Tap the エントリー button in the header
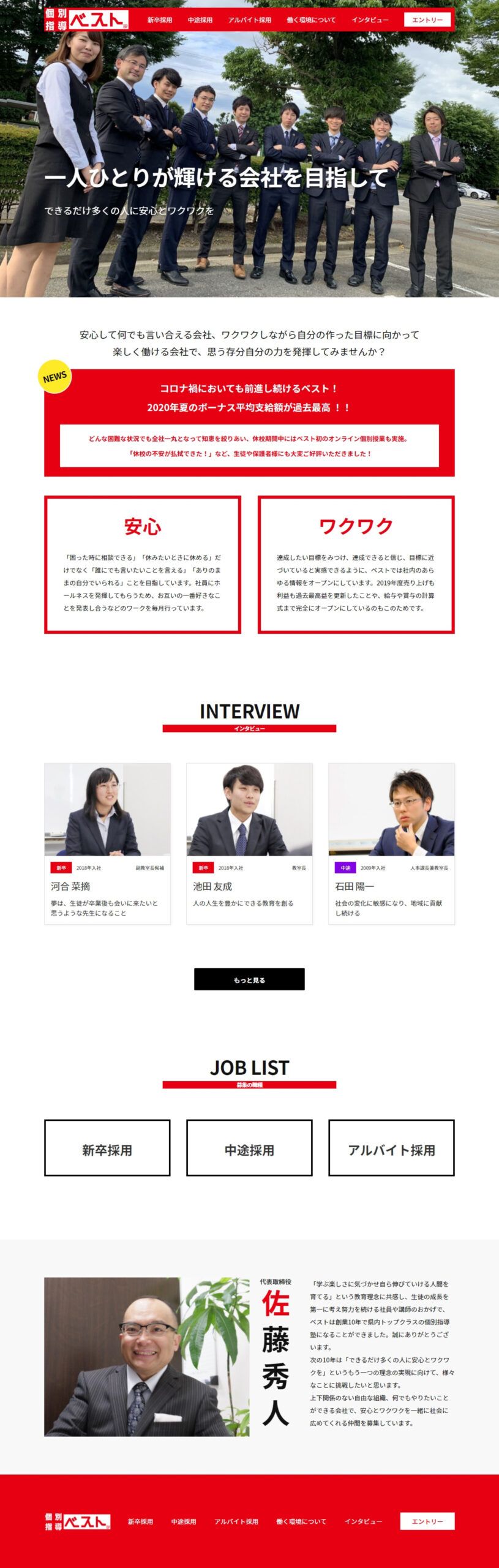 [427, 20]
